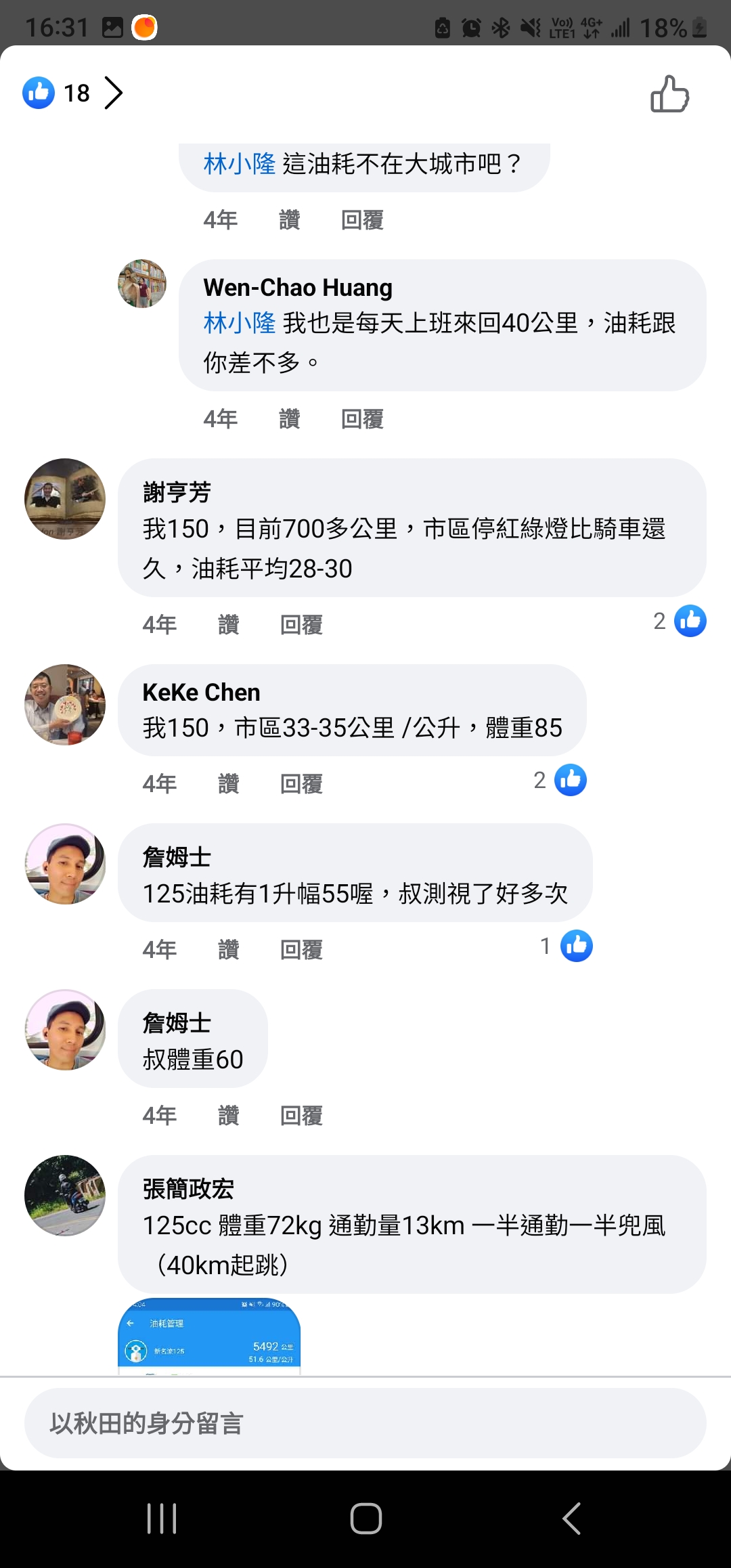731x1568 pixels.
Task: Reply to KeKe Chen's comment
Action: (301, 783)
